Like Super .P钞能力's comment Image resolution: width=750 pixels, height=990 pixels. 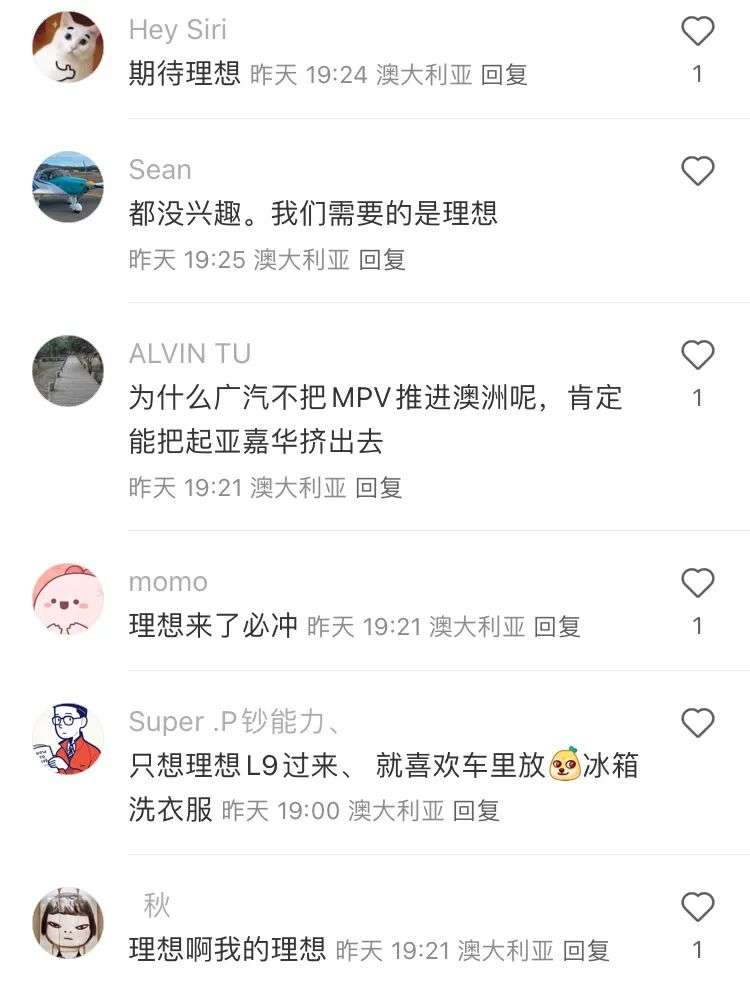(697, 723)
